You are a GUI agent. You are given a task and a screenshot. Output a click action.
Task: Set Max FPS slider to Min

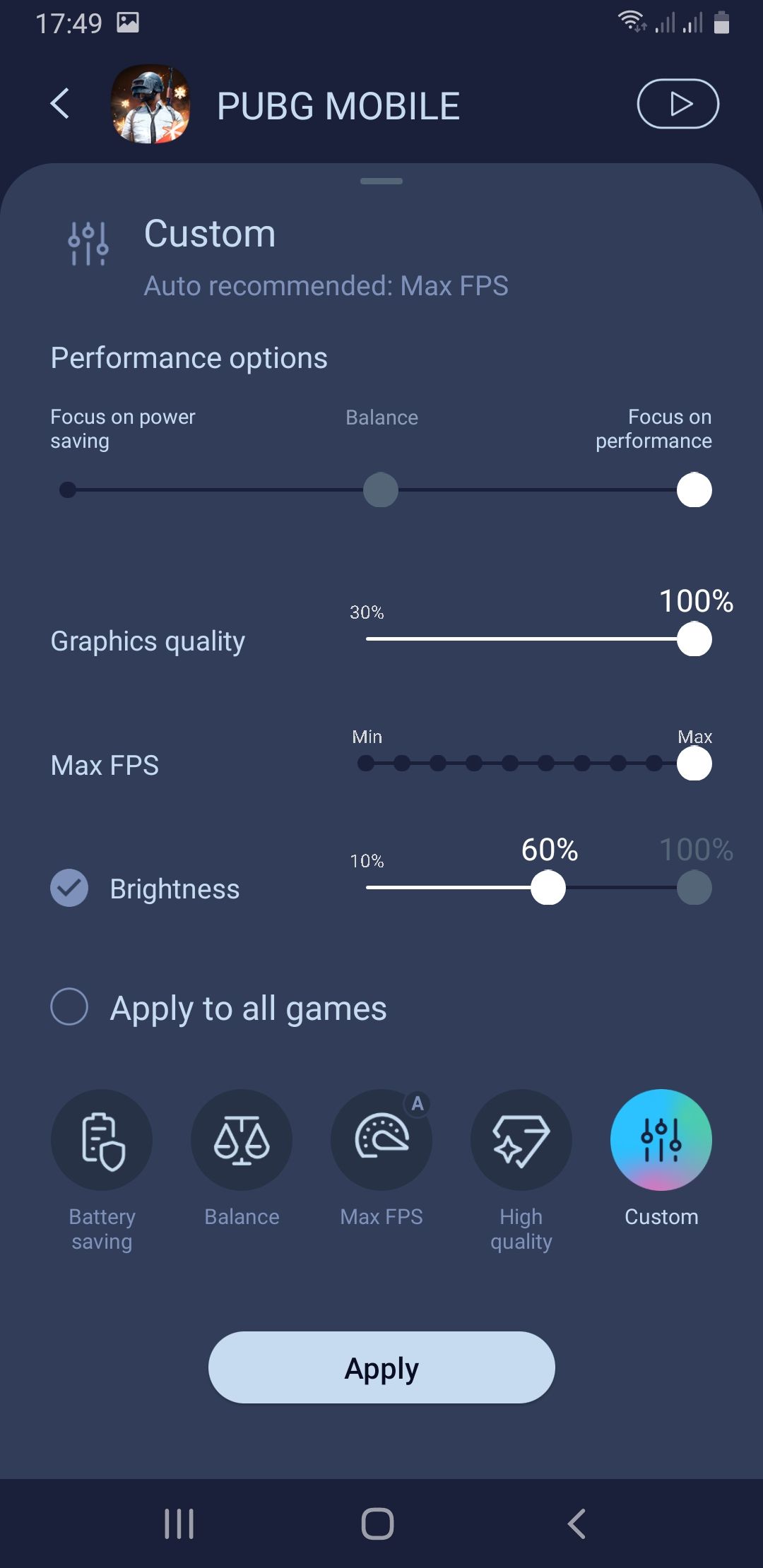click(x=366, y=764)
